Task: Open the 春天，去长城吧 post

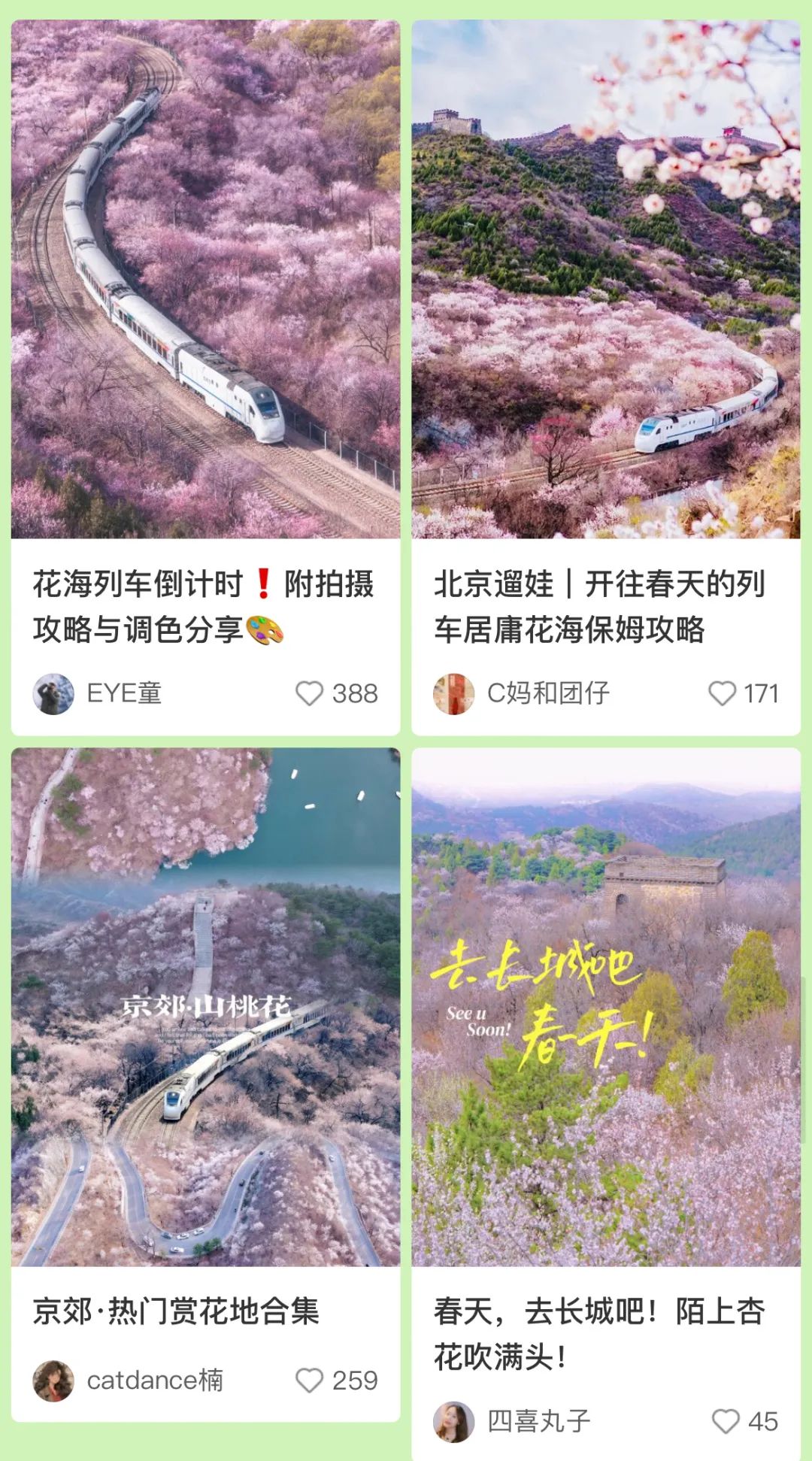Action: [x=606, y=1008]
